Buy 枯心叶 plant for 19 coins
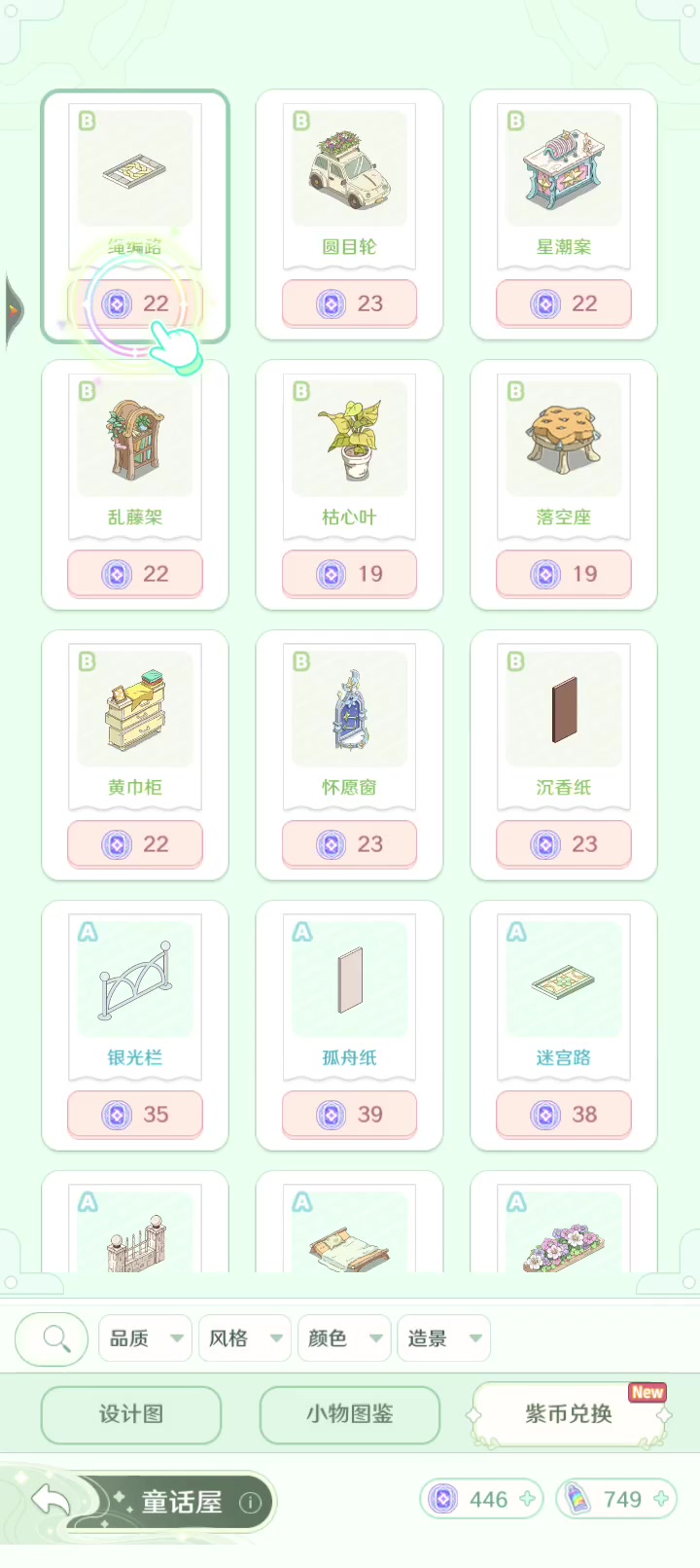Screen dimensions: 700x1568 [x=349, y=574]
